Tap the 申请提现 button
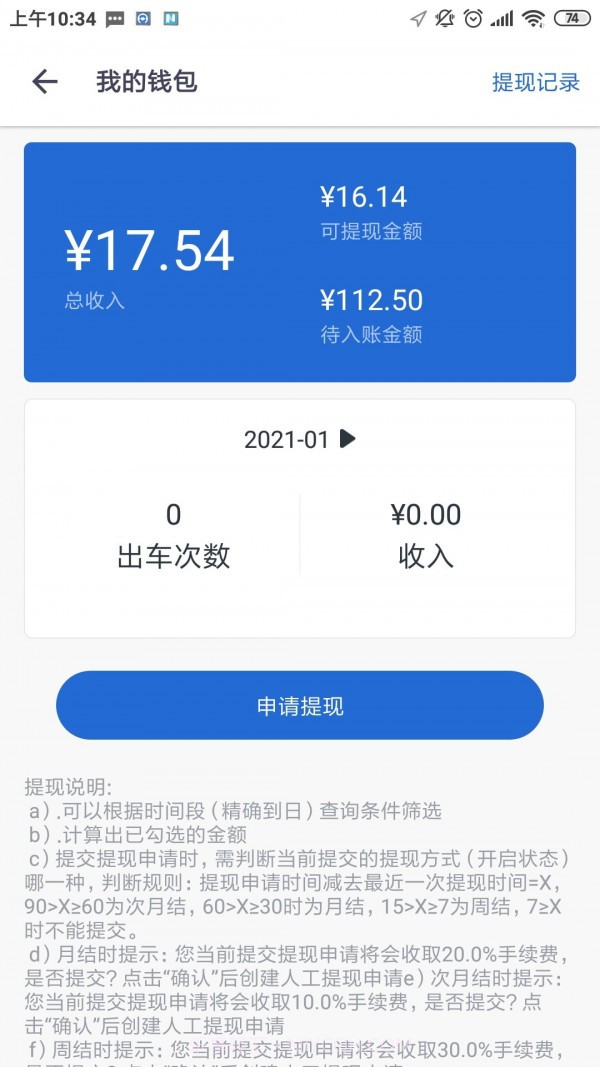600x1067 pixels. point(300,706)
